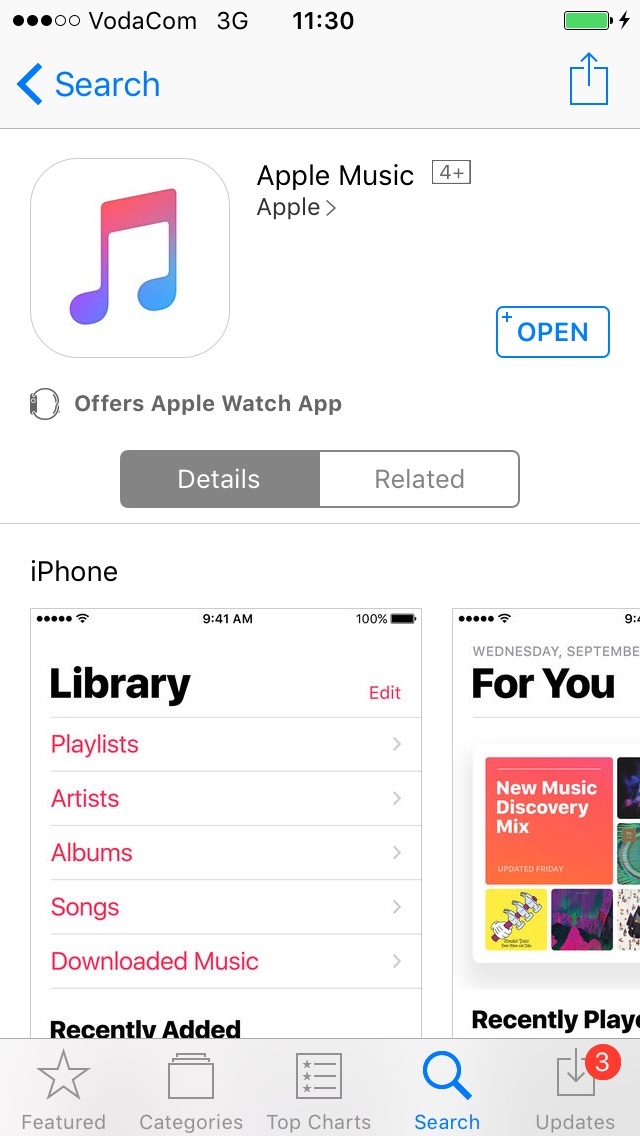Enlarge the For You screenshot preview
The width and height of the screenshot is (640, 1136).
point(546,820)
